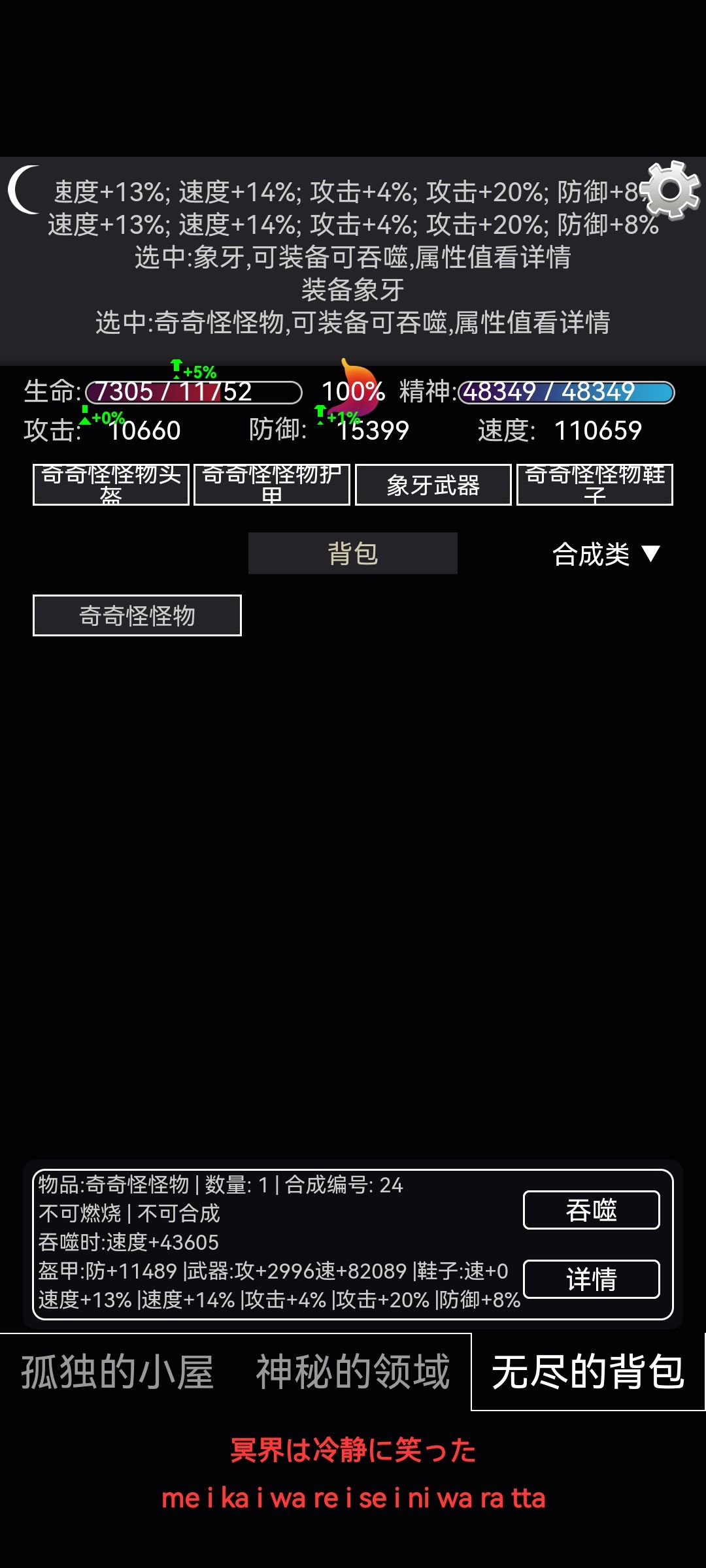Tap 吞噬 to devour the item
The height and width of the screenshot is (1568, 706).
(592, 1210)
